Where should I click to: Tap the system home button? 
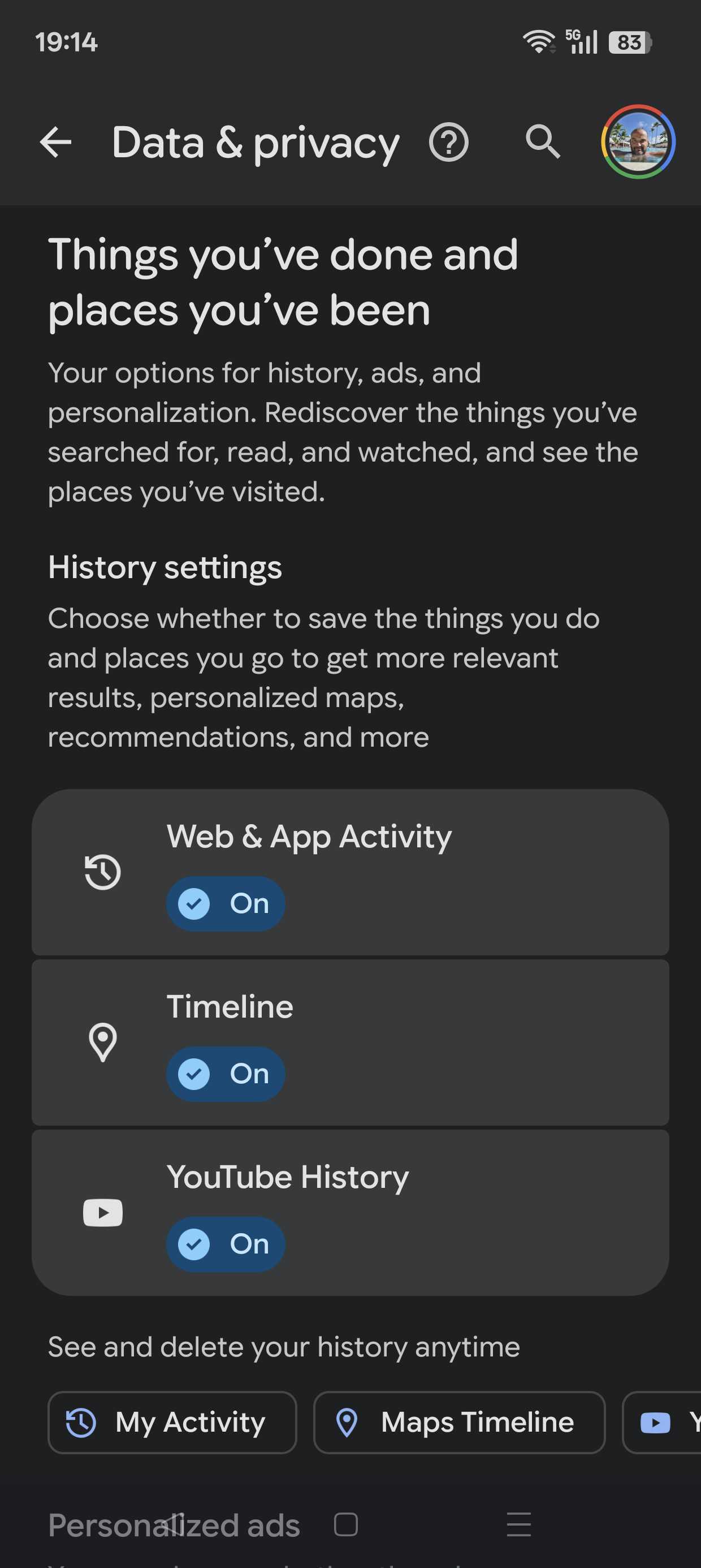pyautogui.click(x=345, y=1525)
